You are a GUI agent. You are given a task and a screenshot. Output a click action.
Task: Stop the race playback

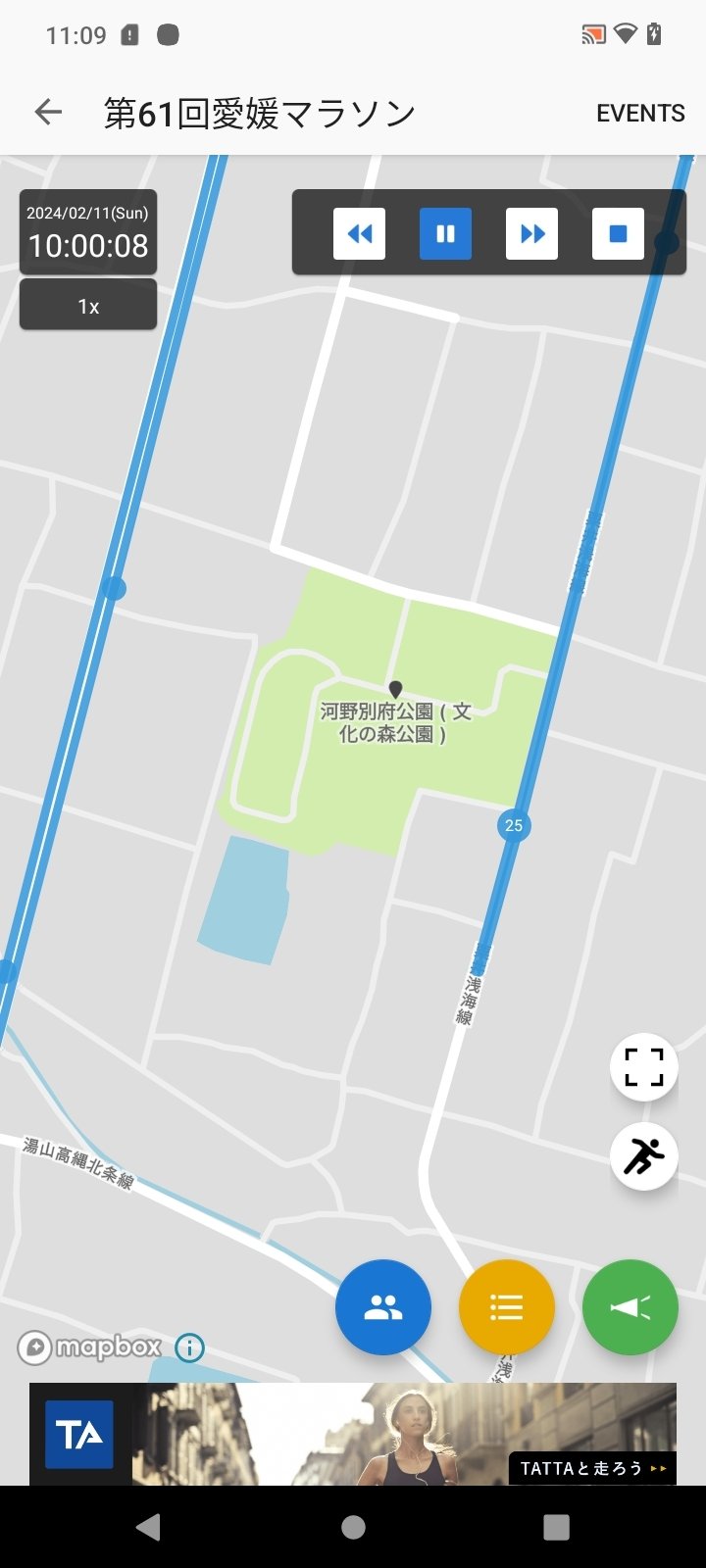(618, 234)
